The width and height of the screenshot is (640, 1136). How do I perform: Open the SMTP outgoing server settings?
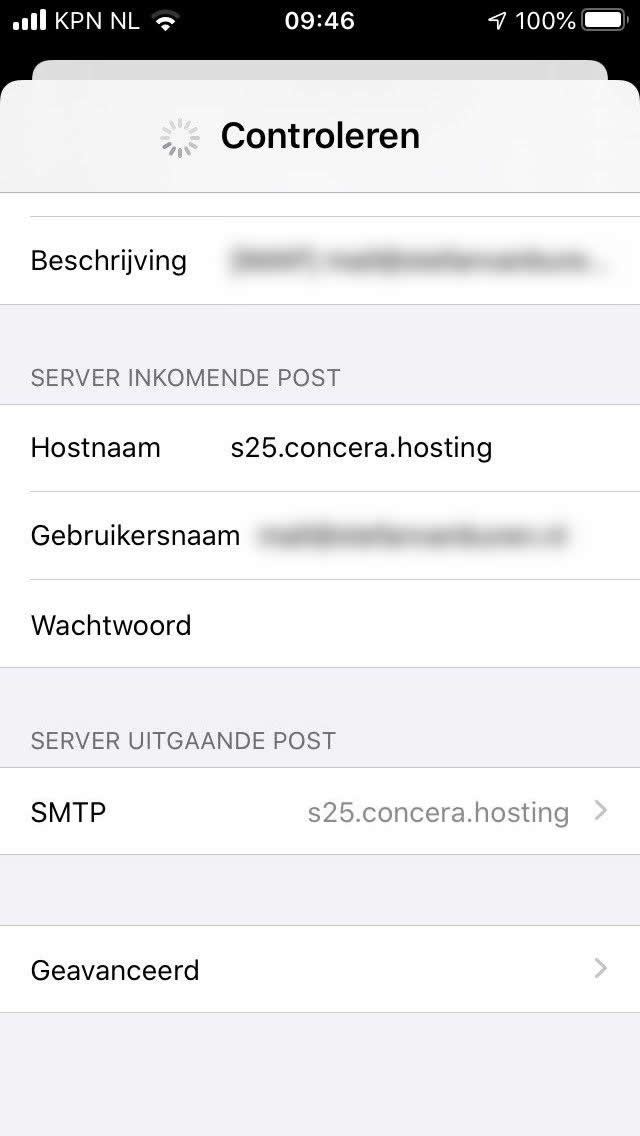[320, 811]
